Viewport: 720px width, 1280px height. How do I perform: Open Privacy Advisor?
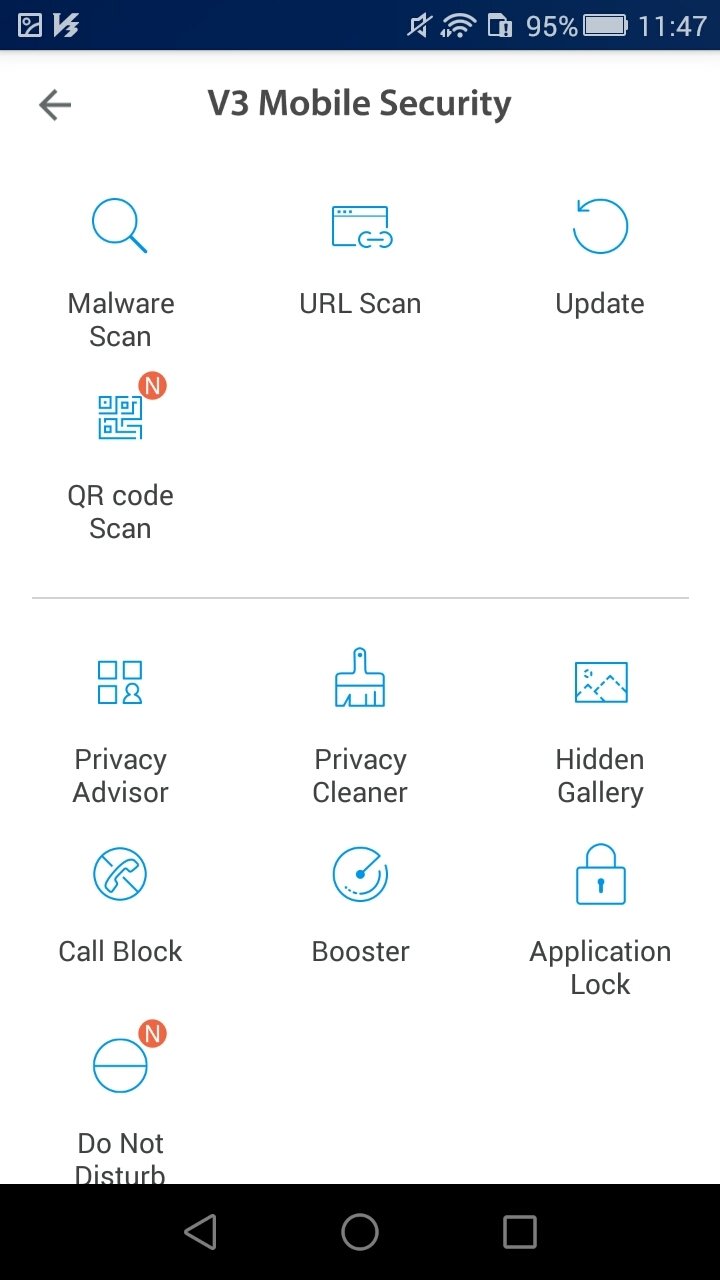pyautogui.click(x=120, y=683)
